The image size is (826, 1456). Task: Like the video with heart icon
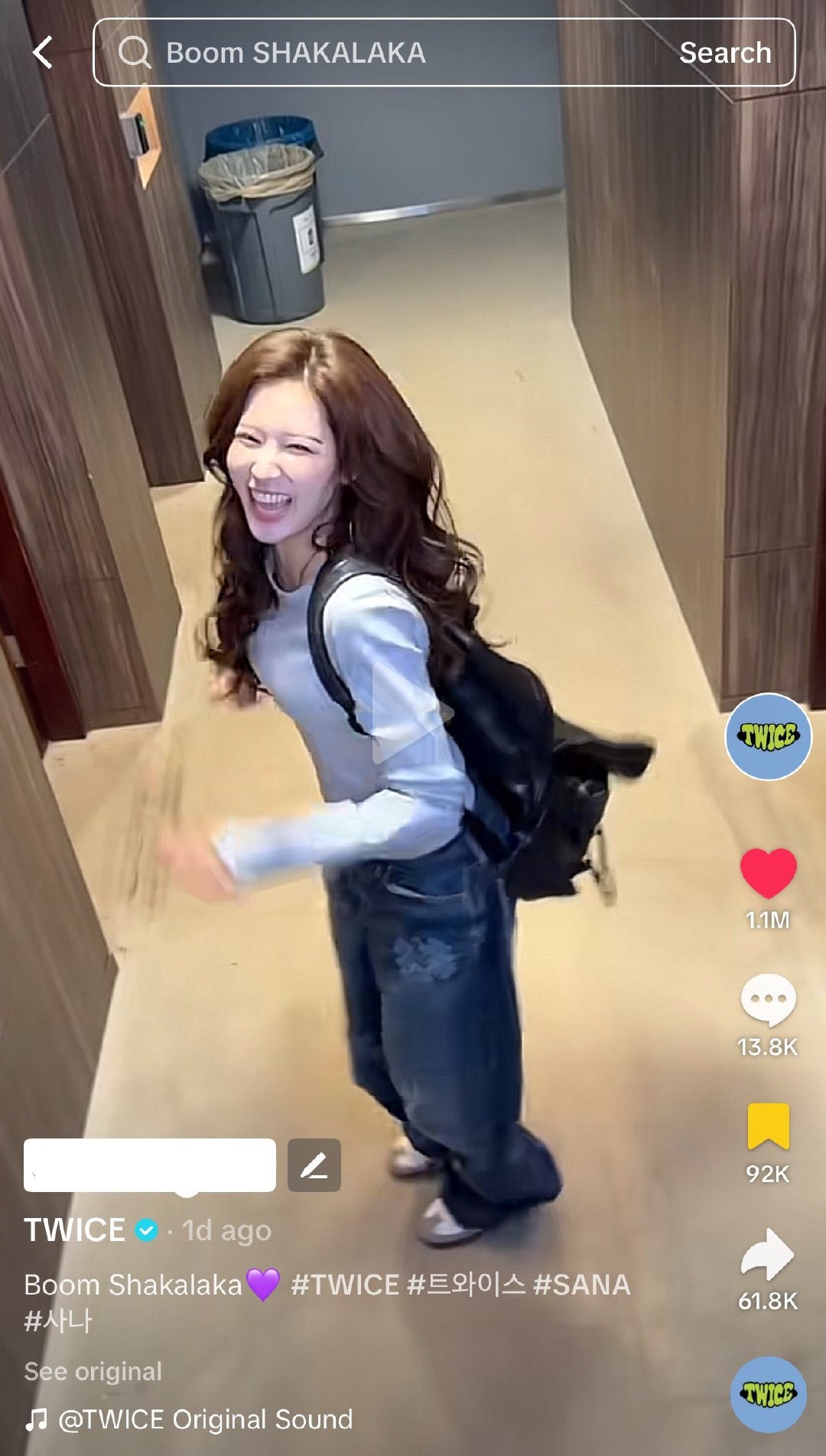pyautogui.click(x=768, y=873)
